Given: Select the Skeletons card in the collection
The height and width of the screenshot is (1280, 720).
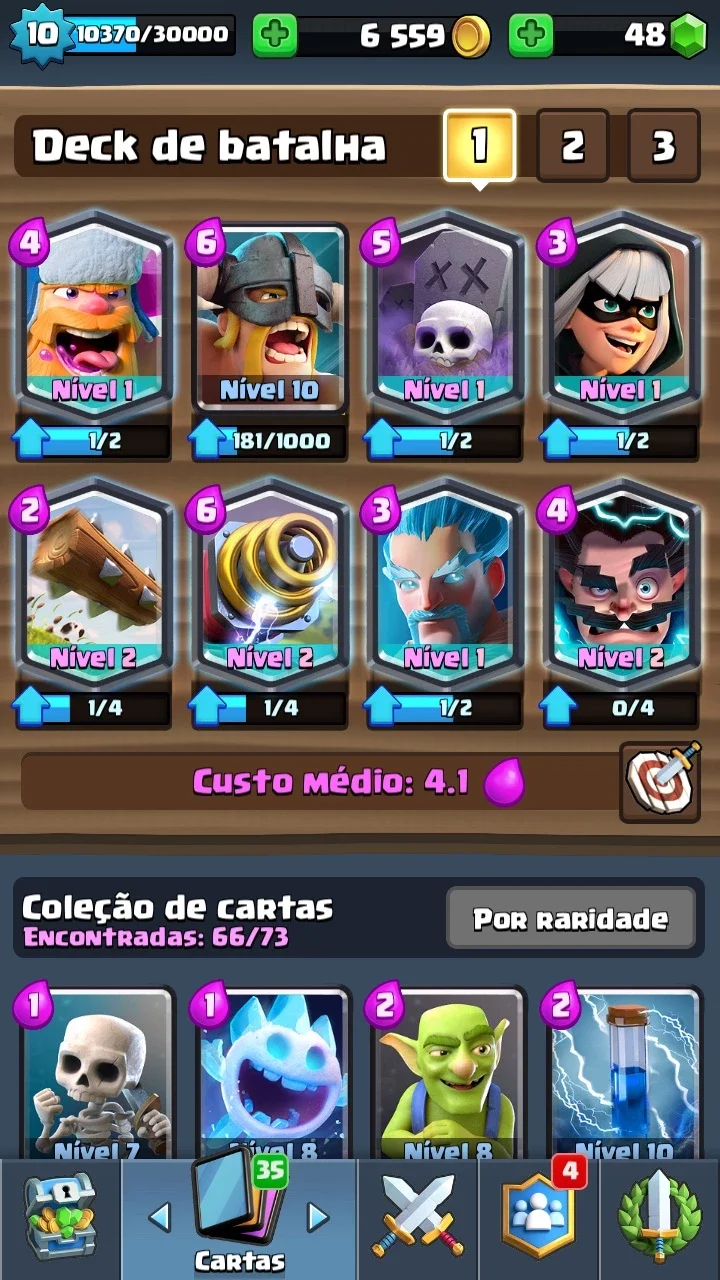Looking at the screenshot, I should click(x=97, y=1075).
